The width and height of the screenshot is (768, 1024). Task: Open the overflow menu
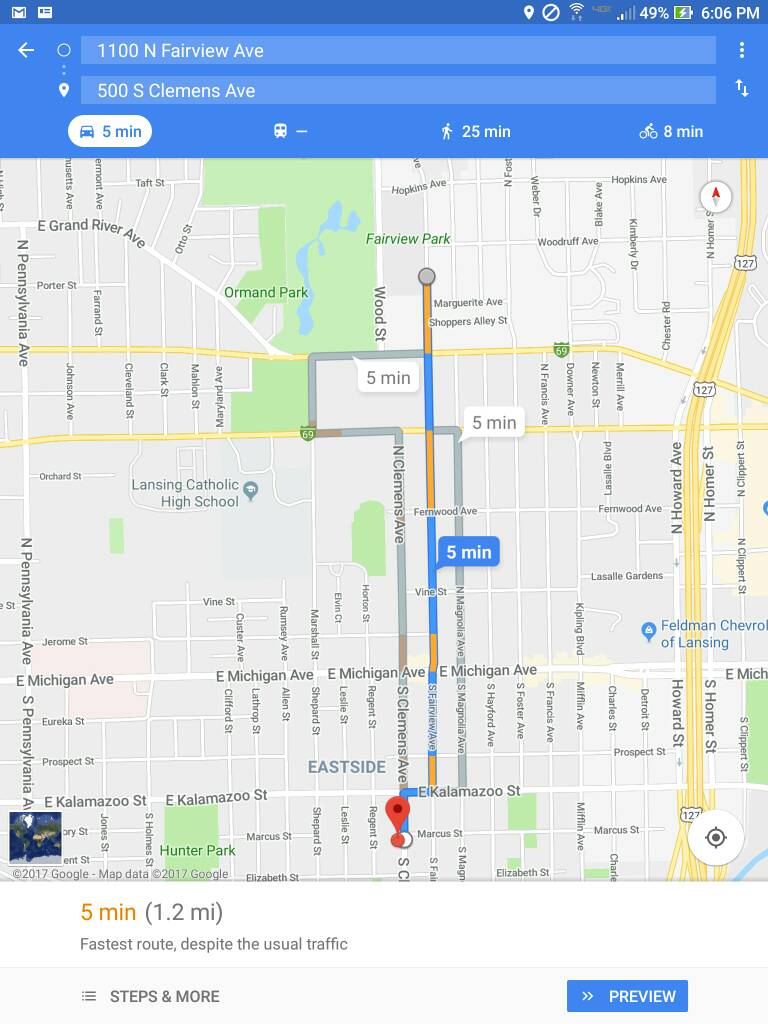pyautogui.click(x=741, y=51)
